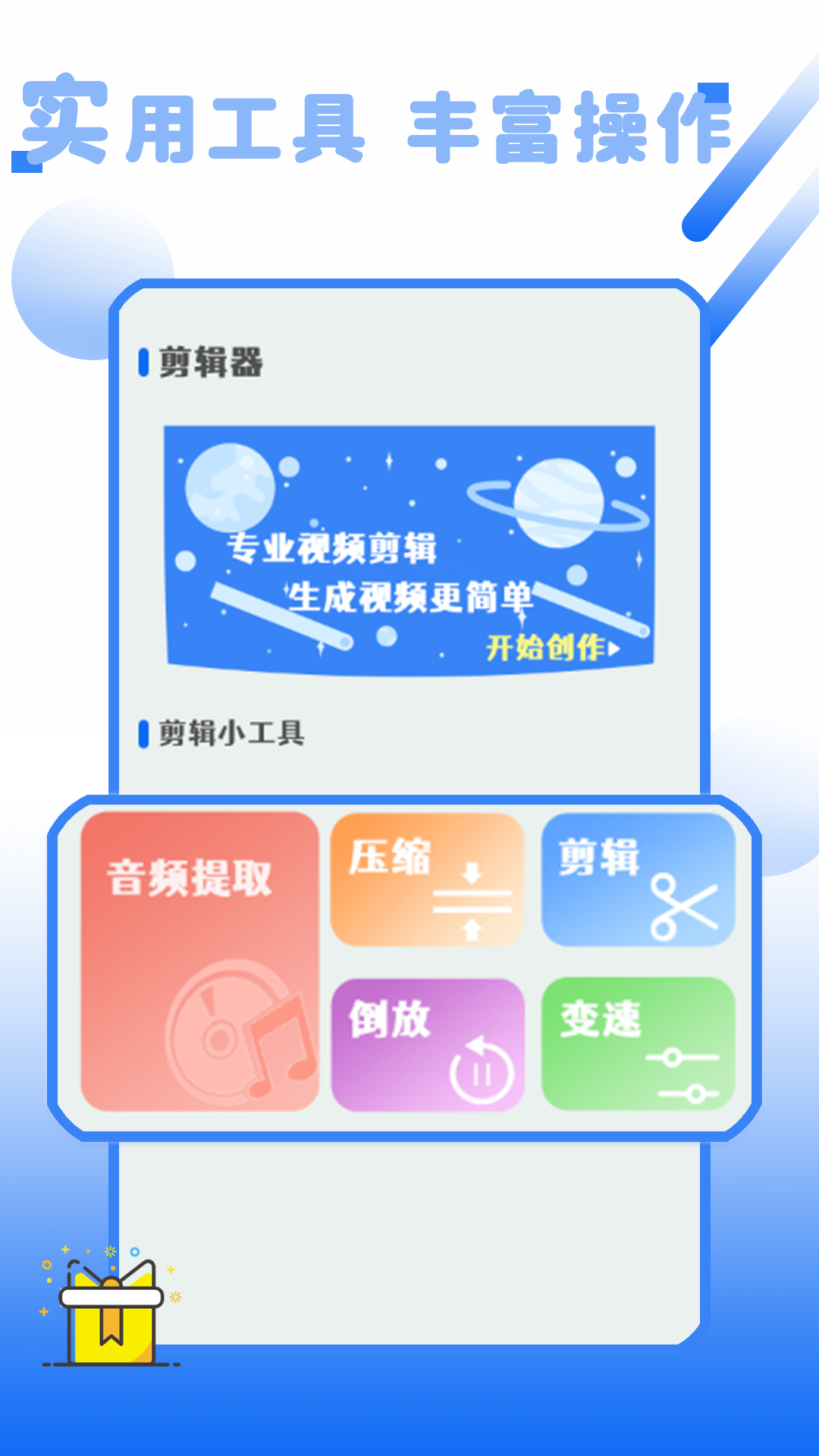Open the 压缩 video compression tool
This screenshot has width=819, height=1456.
click(x=427, y=880)
